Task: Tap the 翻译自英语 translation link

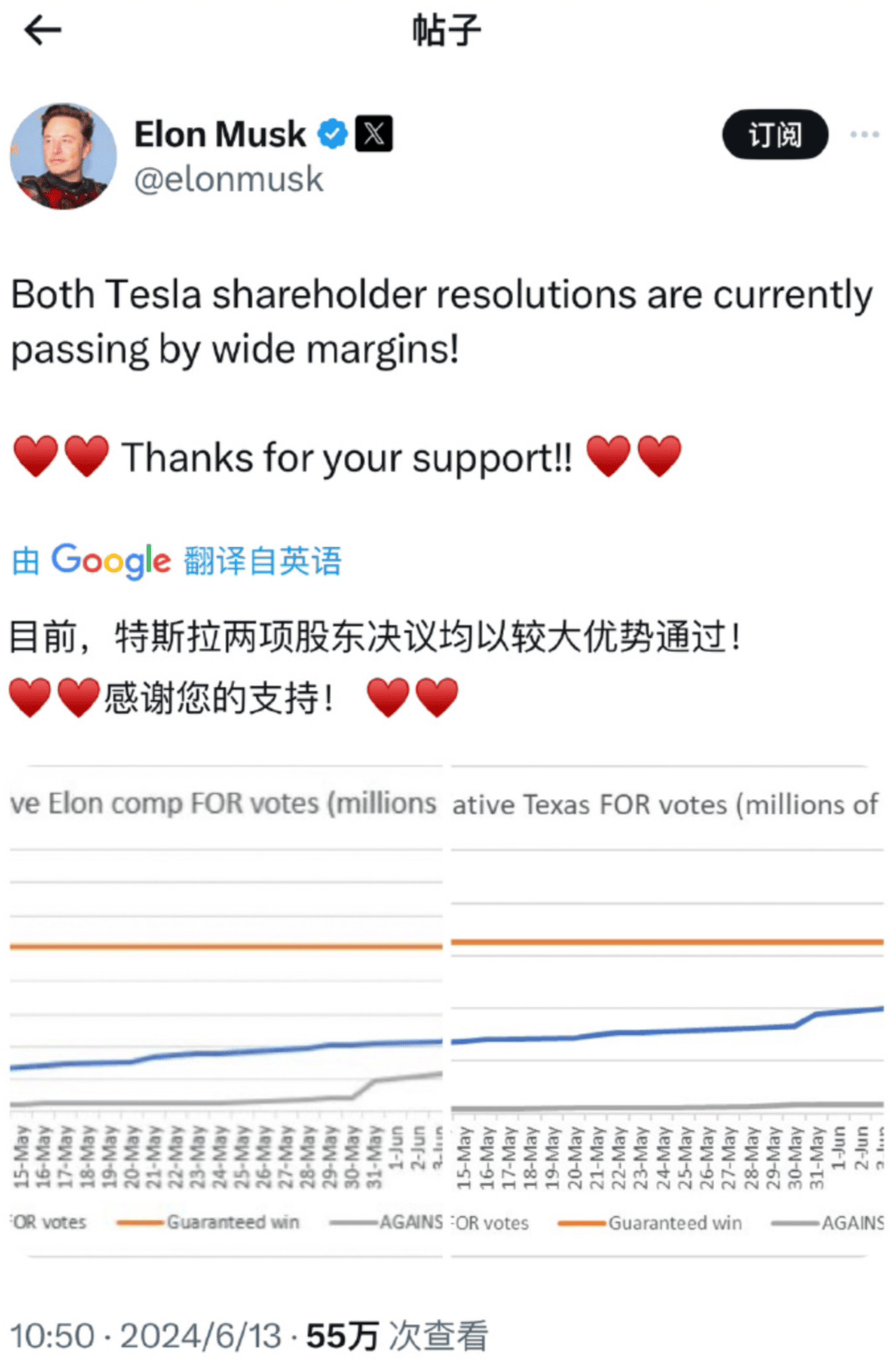Action: coord(262,560)
